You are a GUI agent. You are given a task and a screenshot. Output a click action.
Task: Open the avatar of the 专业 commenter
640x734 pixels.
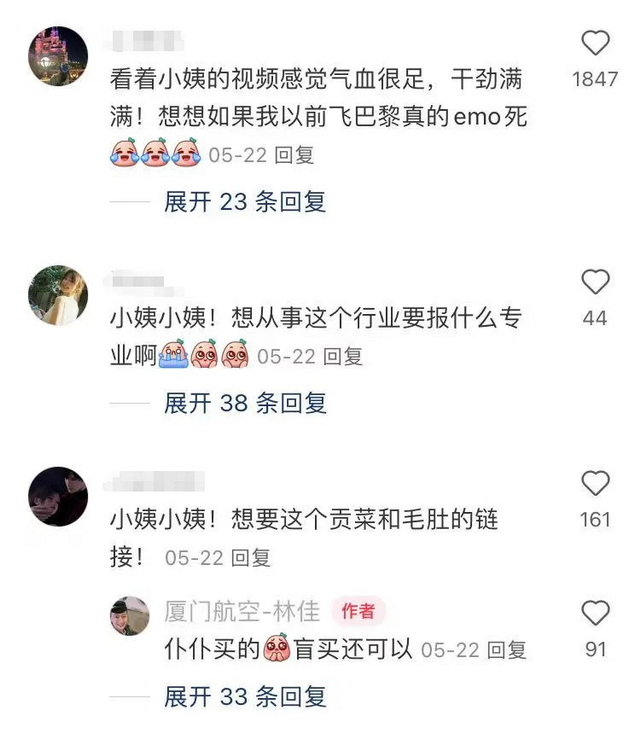click(57, 294)
